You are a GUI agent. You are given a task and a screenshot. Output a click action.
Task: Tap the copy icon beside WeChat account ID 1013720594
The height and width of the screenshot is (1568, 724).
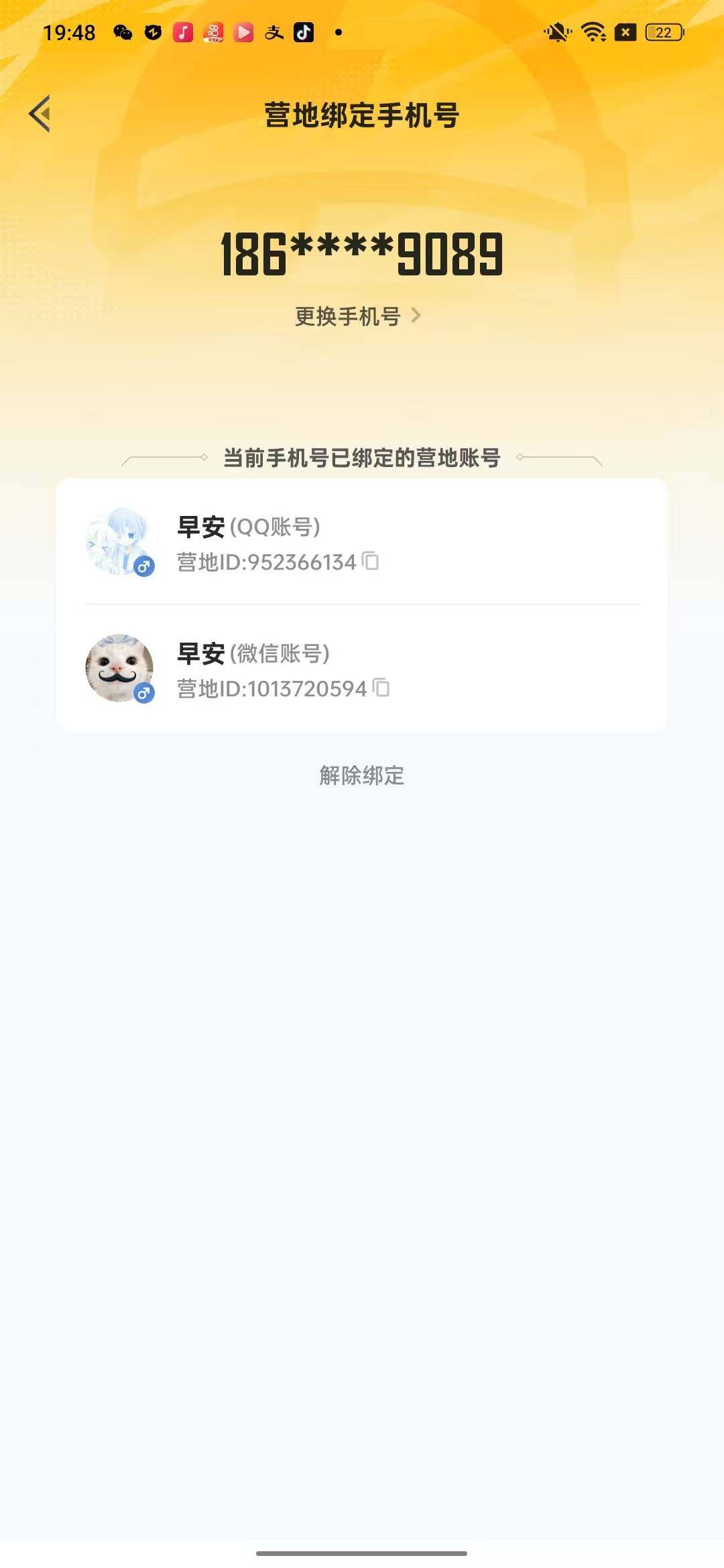382,689
